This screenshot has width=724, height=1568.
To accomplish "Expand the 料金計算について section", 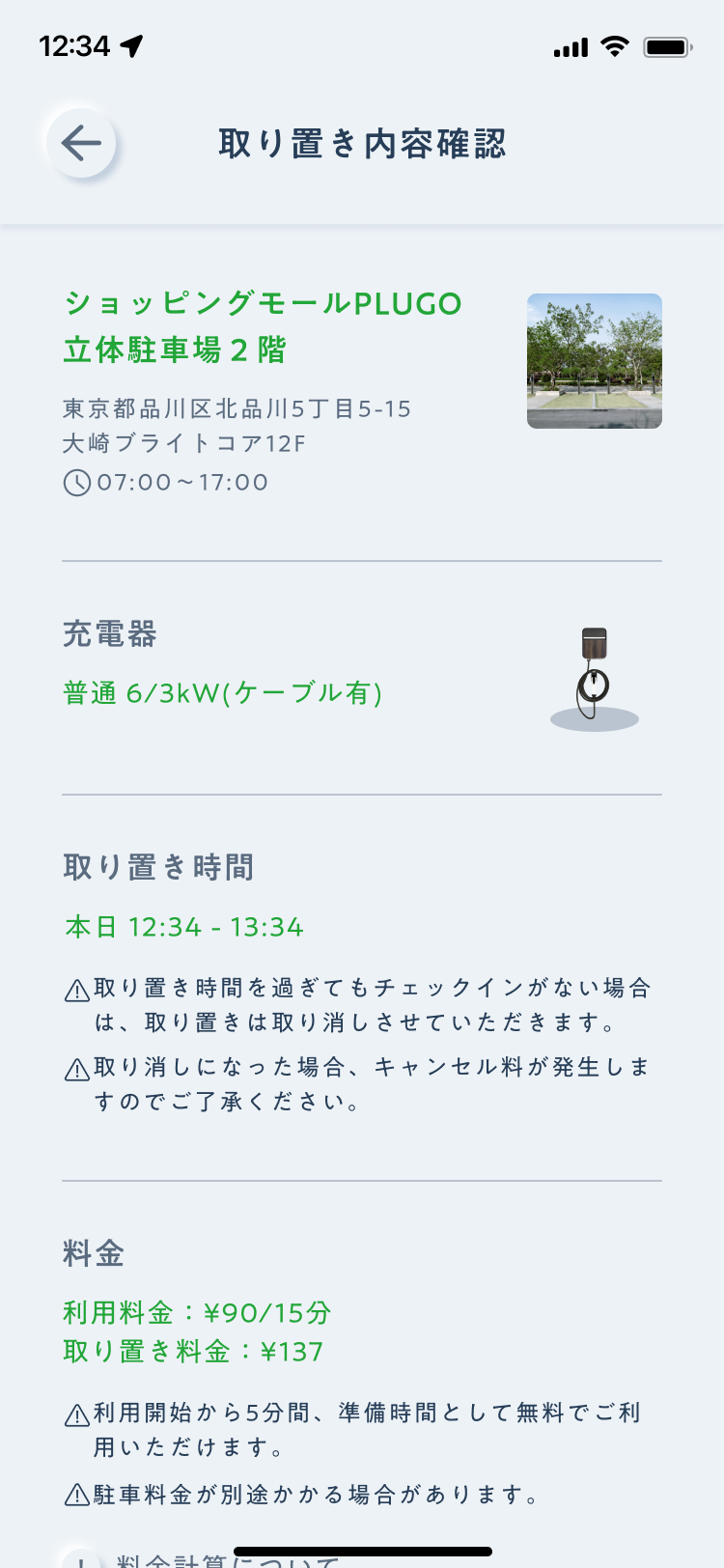I will pyautogui.click(x=228, y=1558).
